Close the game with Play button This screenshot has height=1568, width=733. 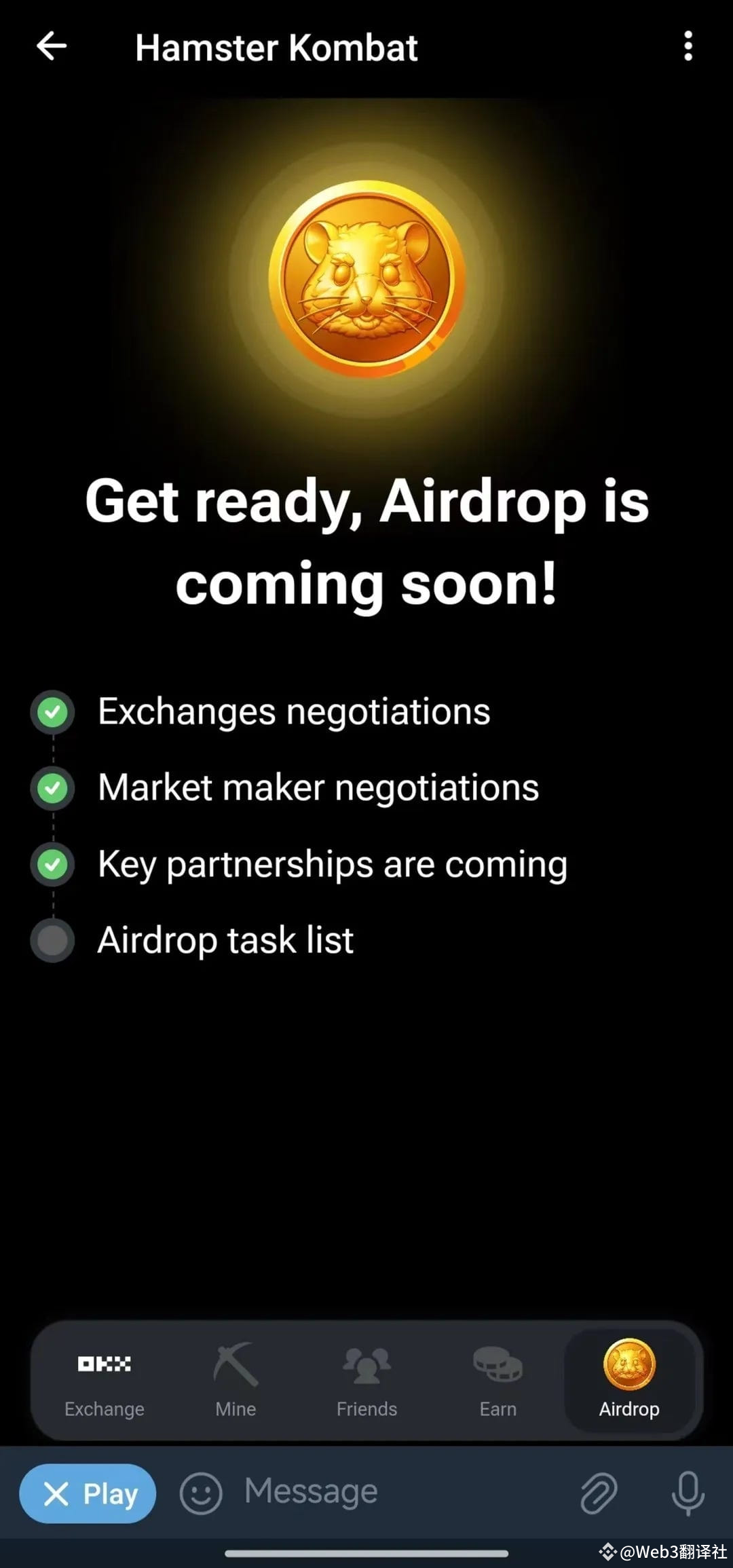coord(88,1493)
